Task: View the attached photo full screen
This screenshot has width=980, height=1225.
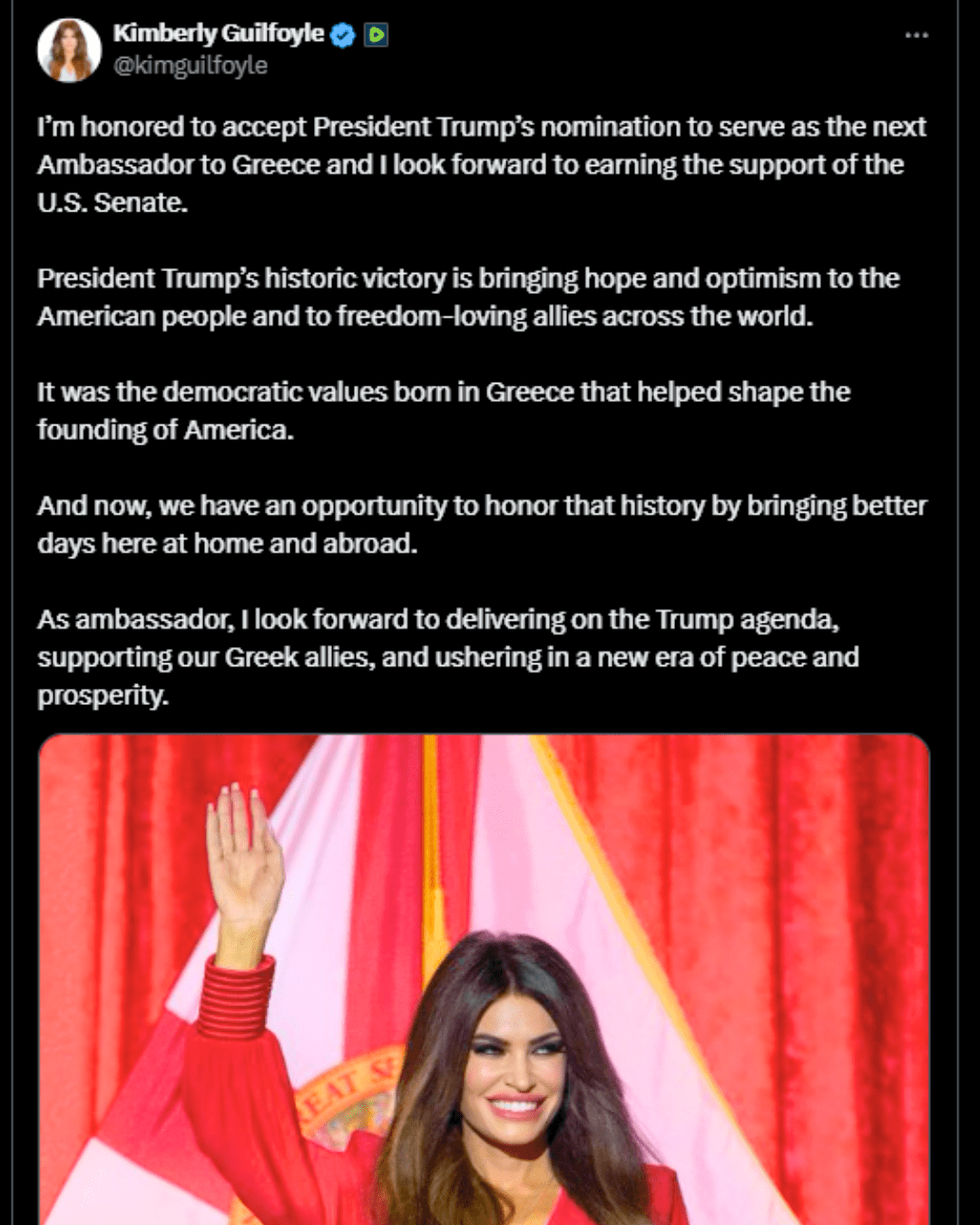Action: [485, 980]
